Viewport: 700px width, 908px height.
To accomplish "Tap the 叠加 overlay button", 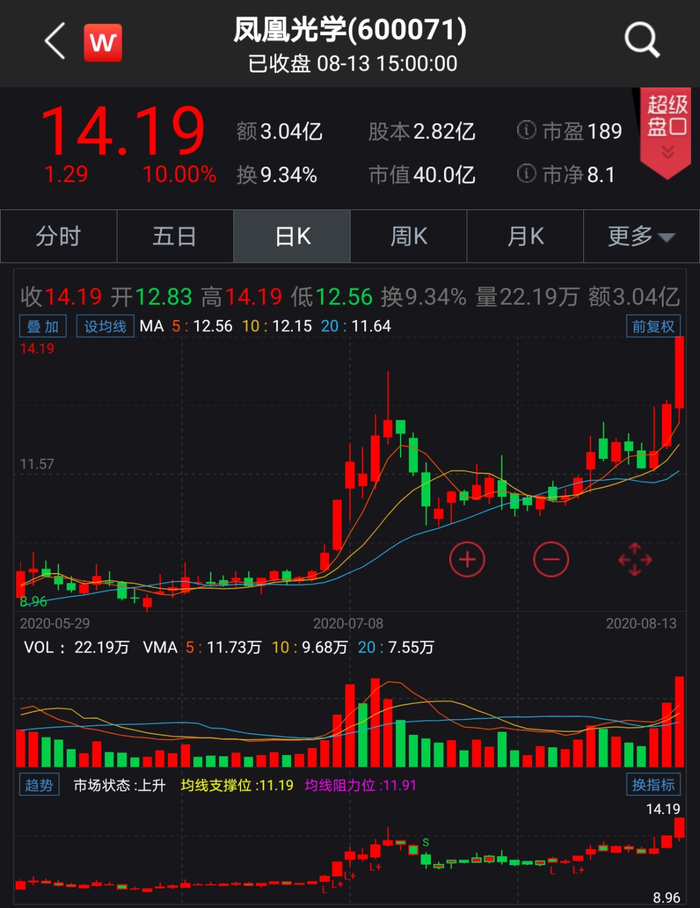I will 43,326.
